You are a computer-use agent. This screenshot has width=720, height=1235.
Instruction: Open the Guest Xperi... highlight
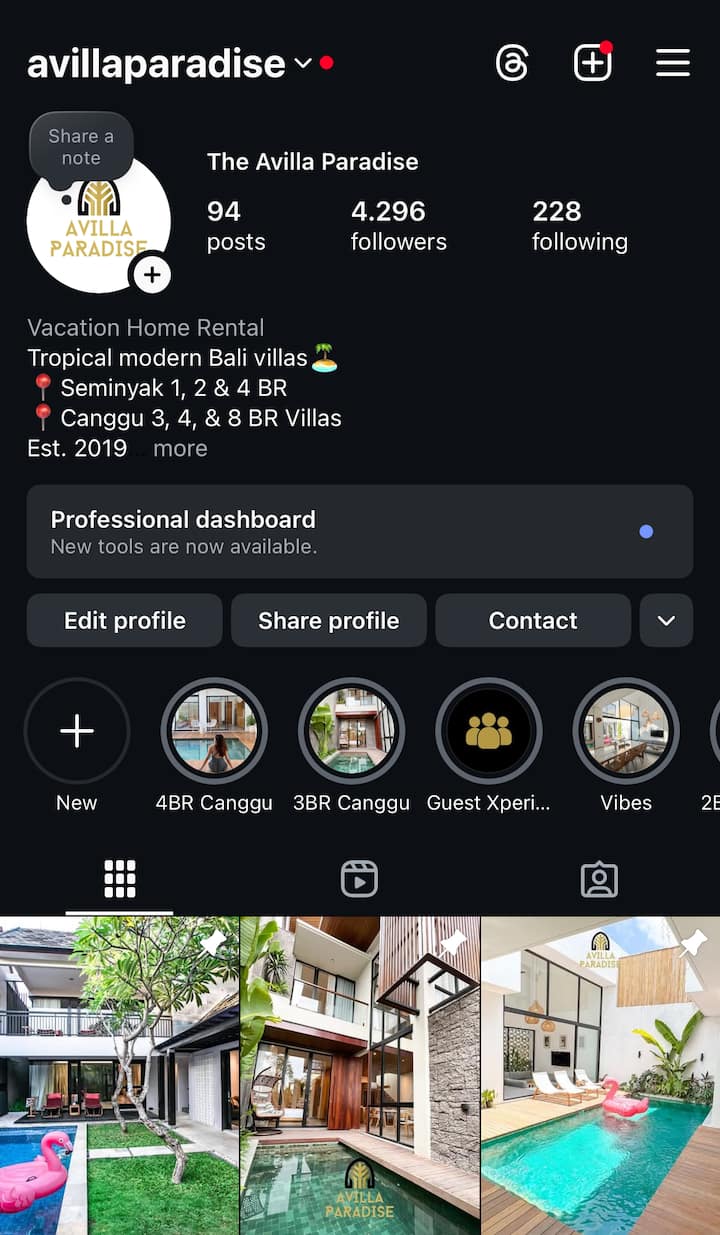coord(488,732)
